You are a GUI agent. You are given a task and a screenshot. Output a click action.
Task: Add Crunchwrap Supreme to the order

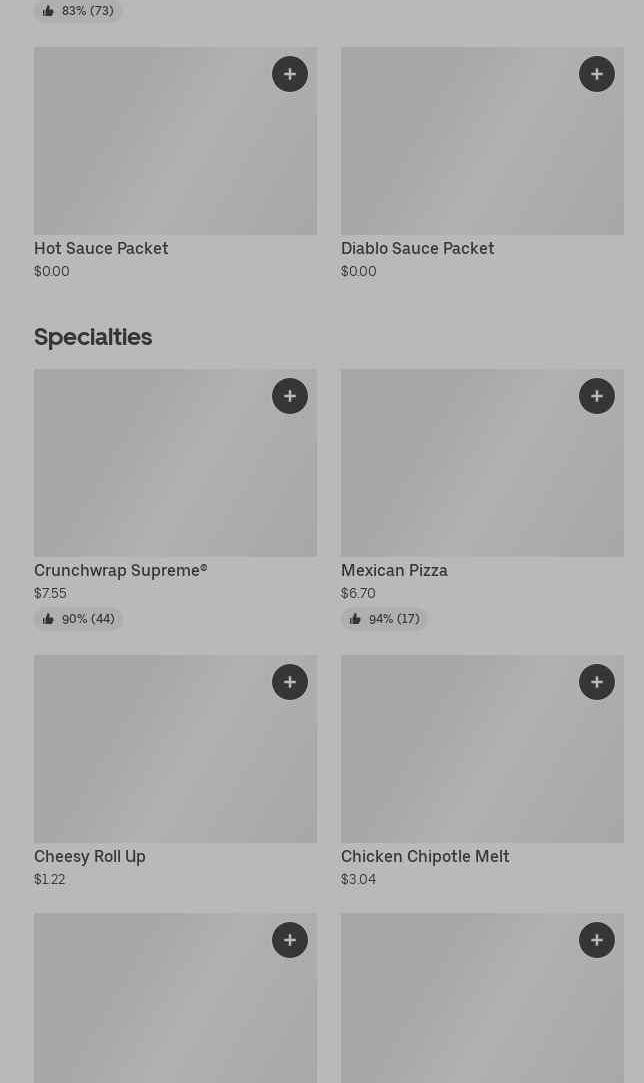click(x=290, y=396)
